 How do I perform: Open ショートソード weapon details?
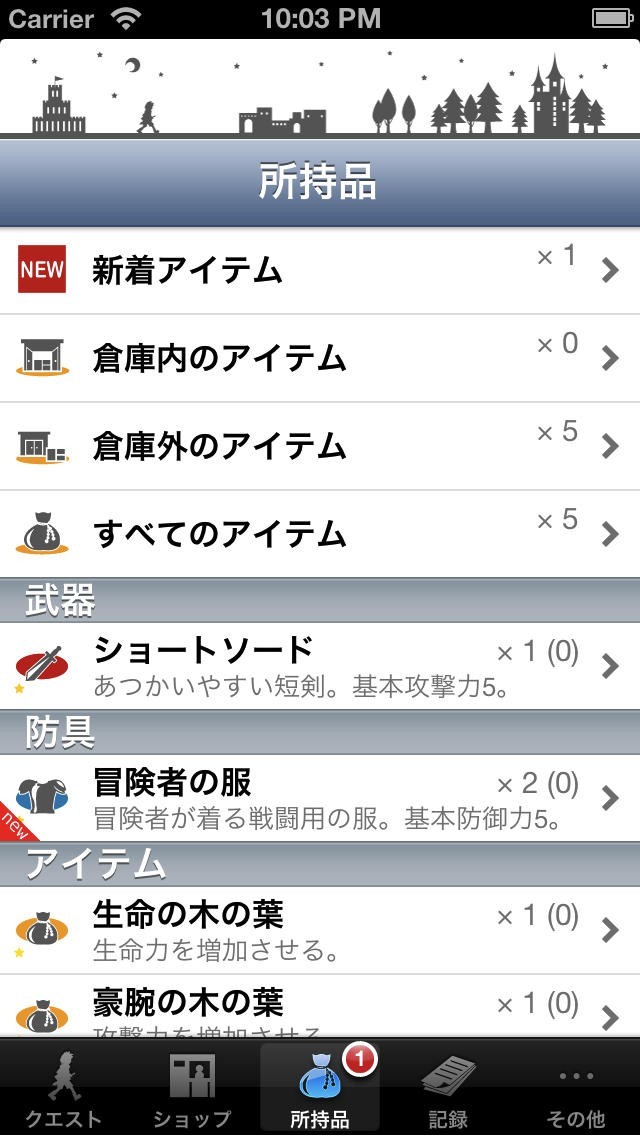click(x=320, y=665)
